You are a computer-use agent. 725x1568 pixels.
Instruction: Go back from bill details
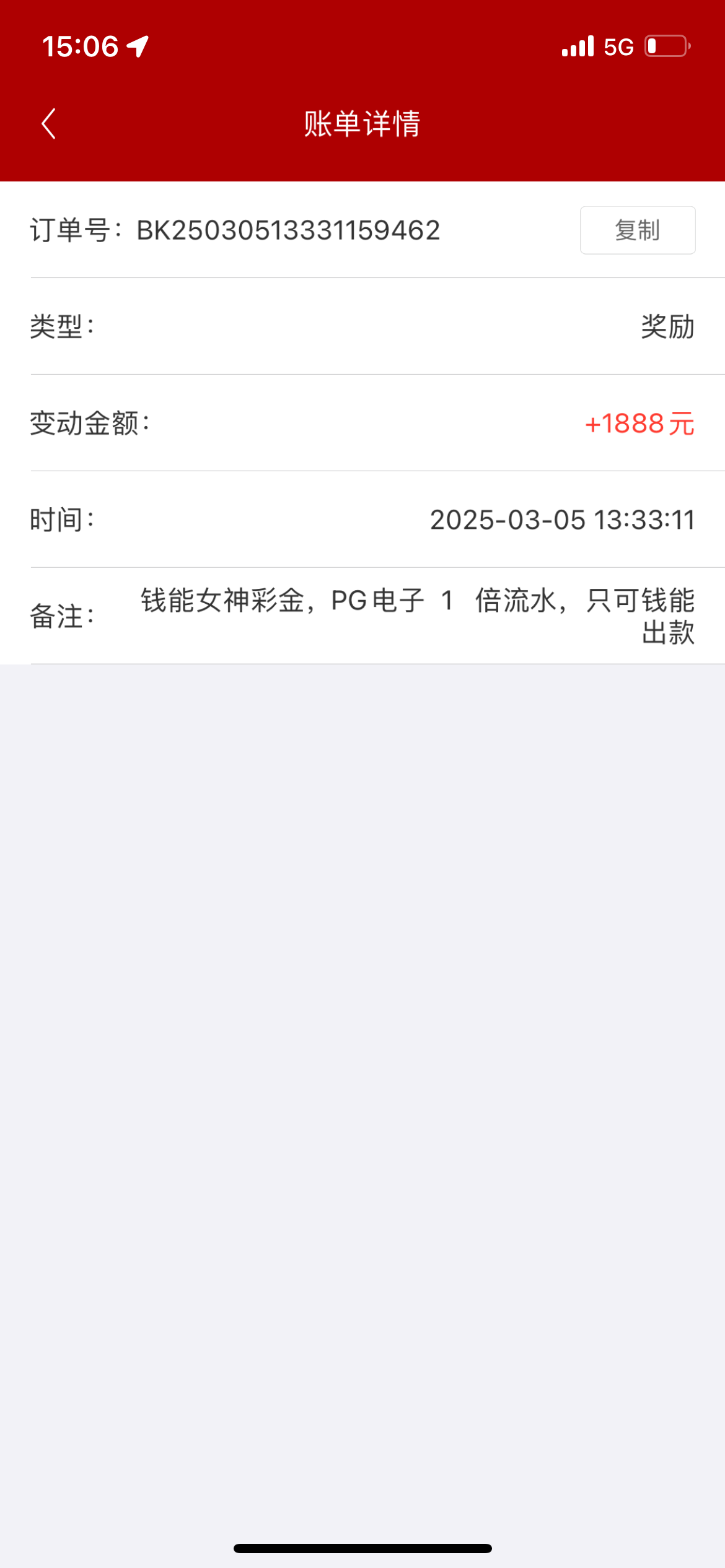pos(48,124)
